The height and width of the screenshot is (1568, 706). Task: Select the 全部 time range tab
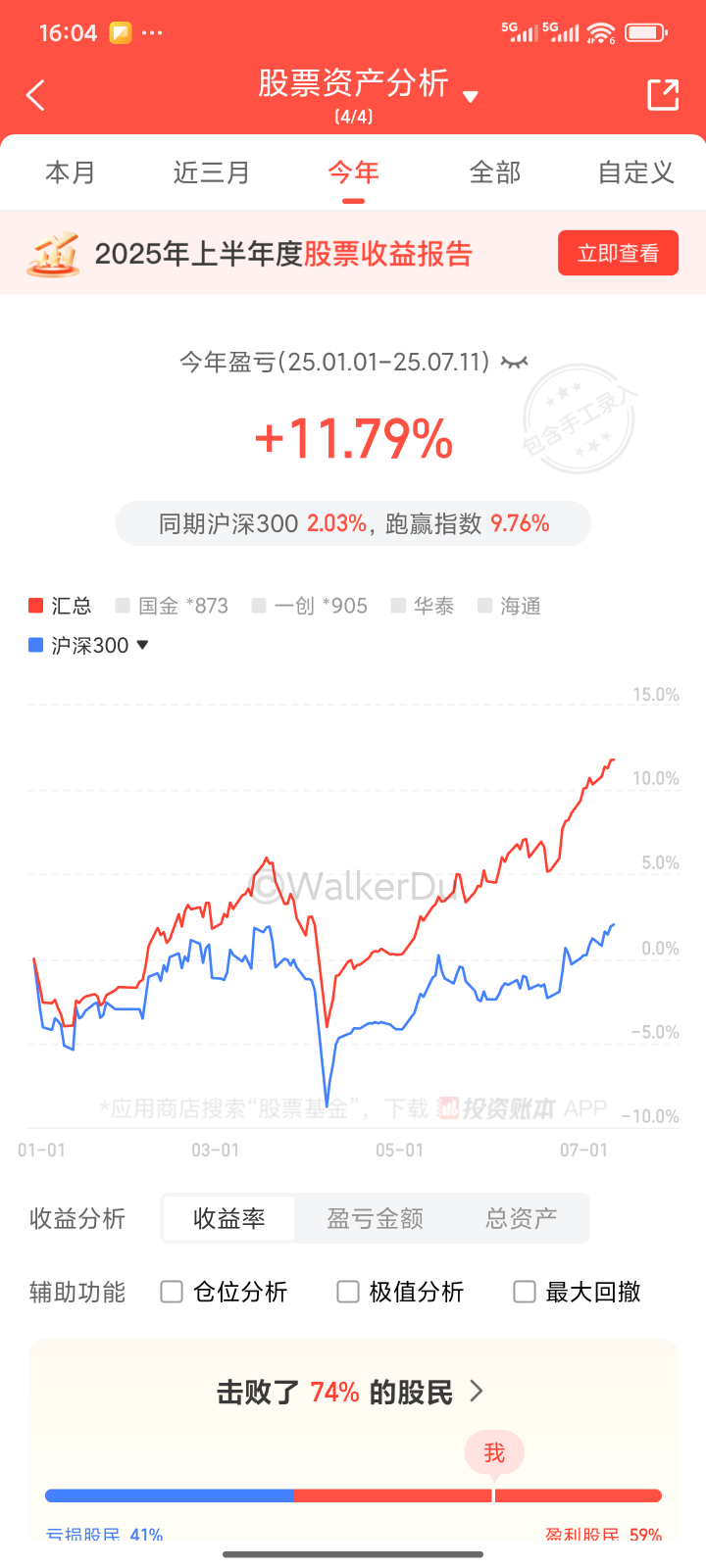point(495,172)
